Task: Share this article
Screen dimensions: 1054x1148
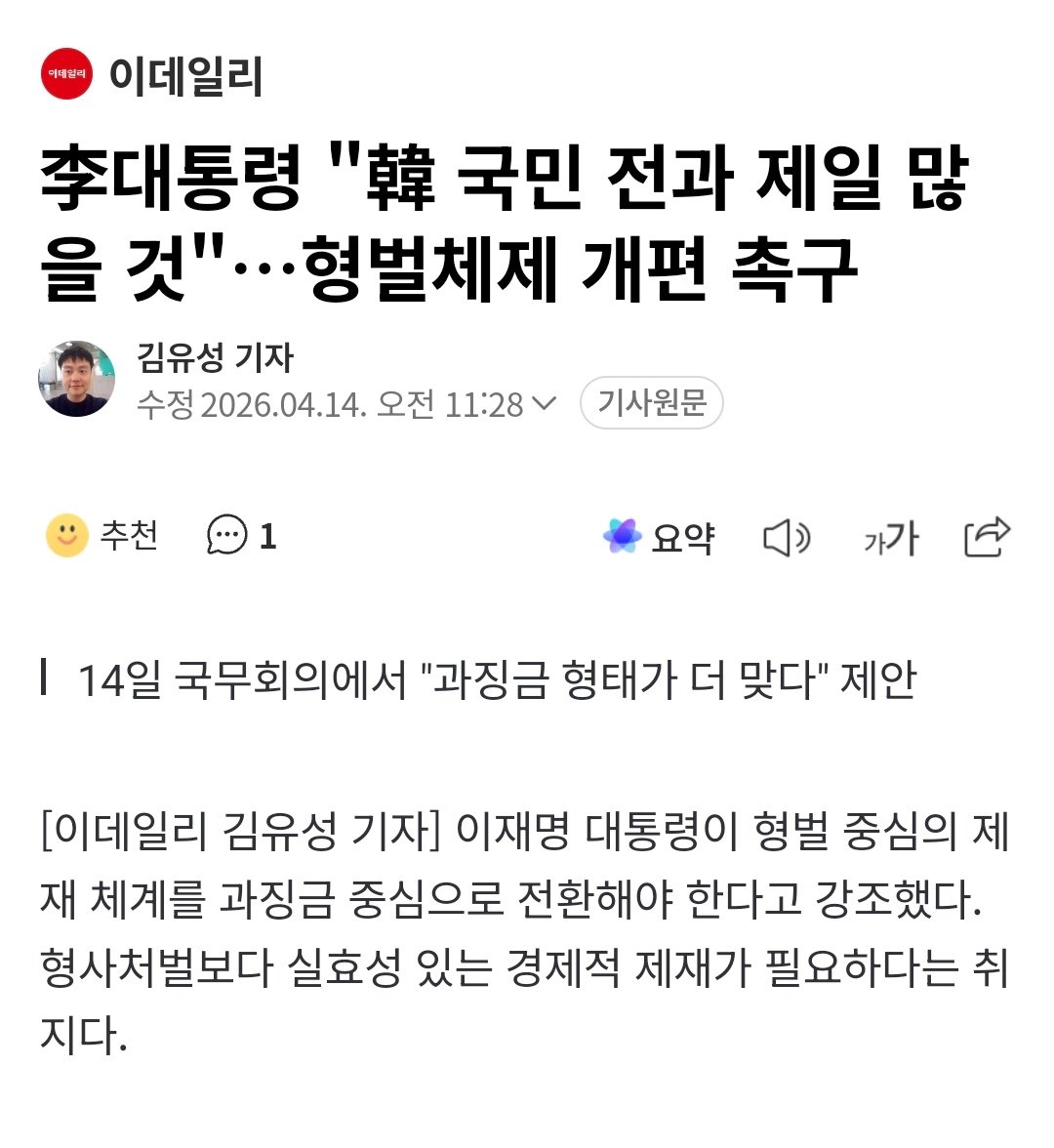Action: [x=987, y=536]
